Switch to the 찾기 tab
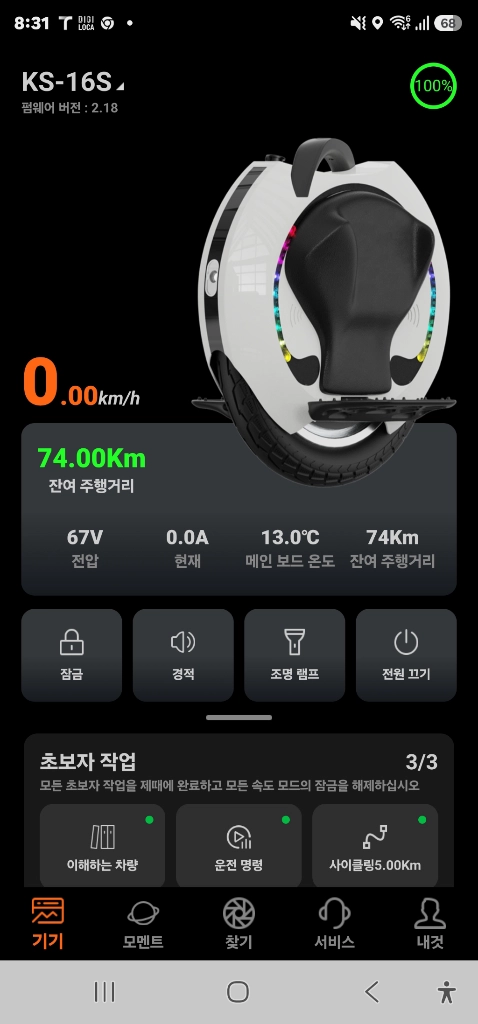Image resolution: width=478 pixels, height=1024 pixels. [x=238, y=924]
